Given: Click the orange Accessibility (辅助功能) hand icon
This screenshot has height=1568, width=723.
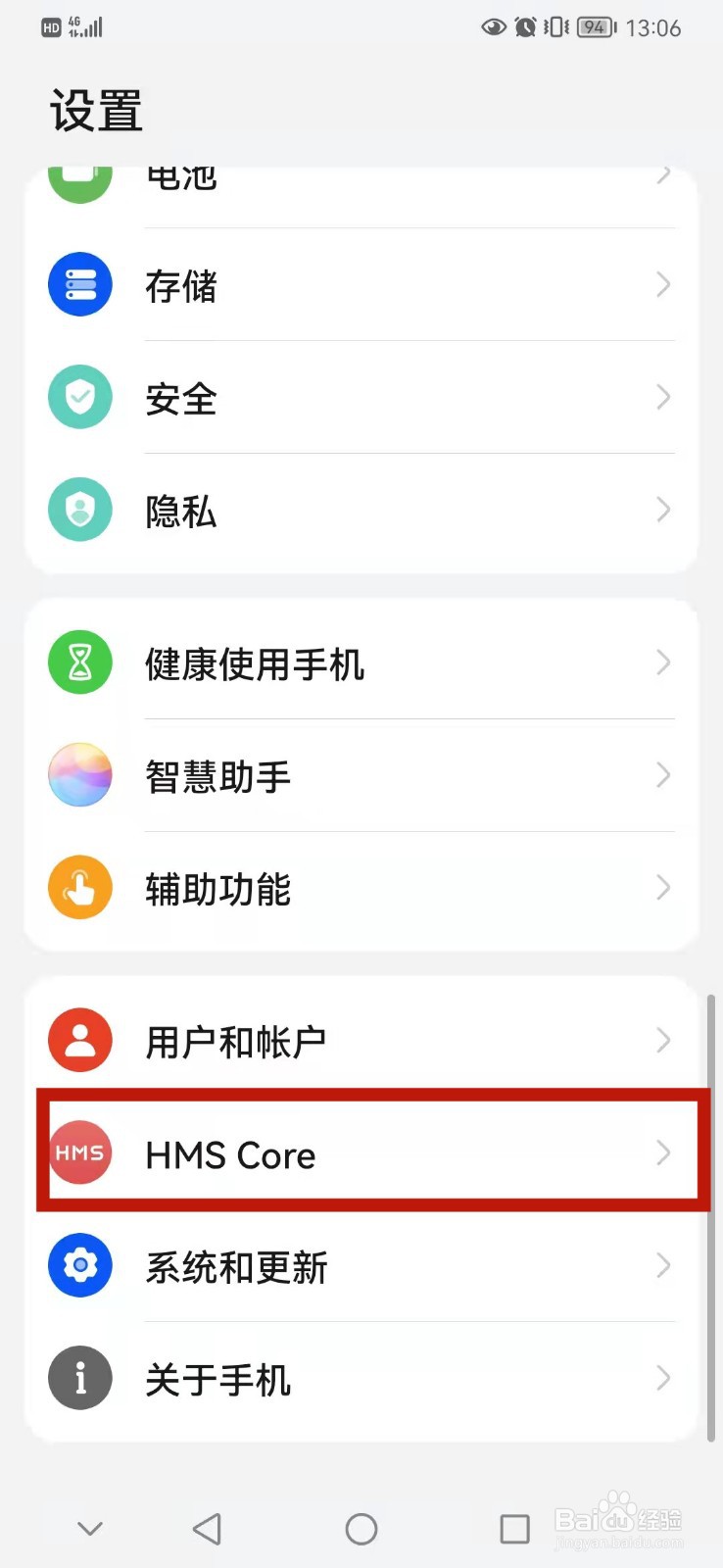Looking at the screenshot, I should [x=79, y=888].
